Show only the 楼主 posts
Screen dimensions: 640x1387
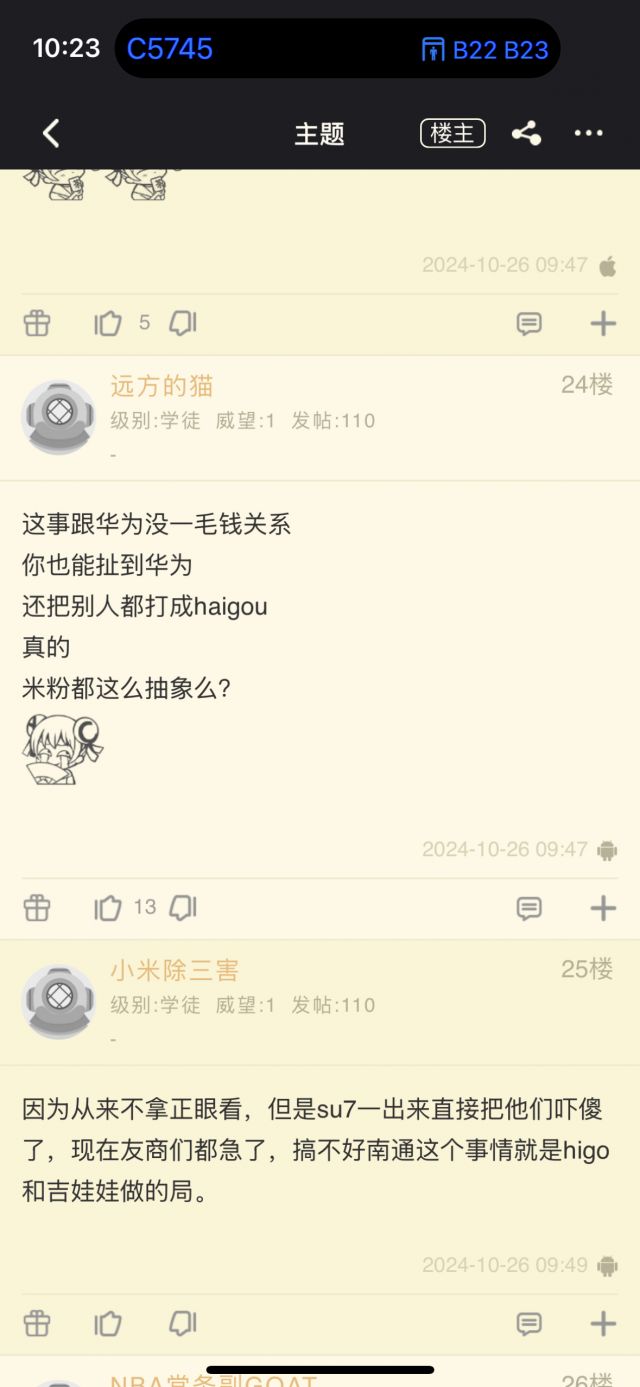pos(452,133)
